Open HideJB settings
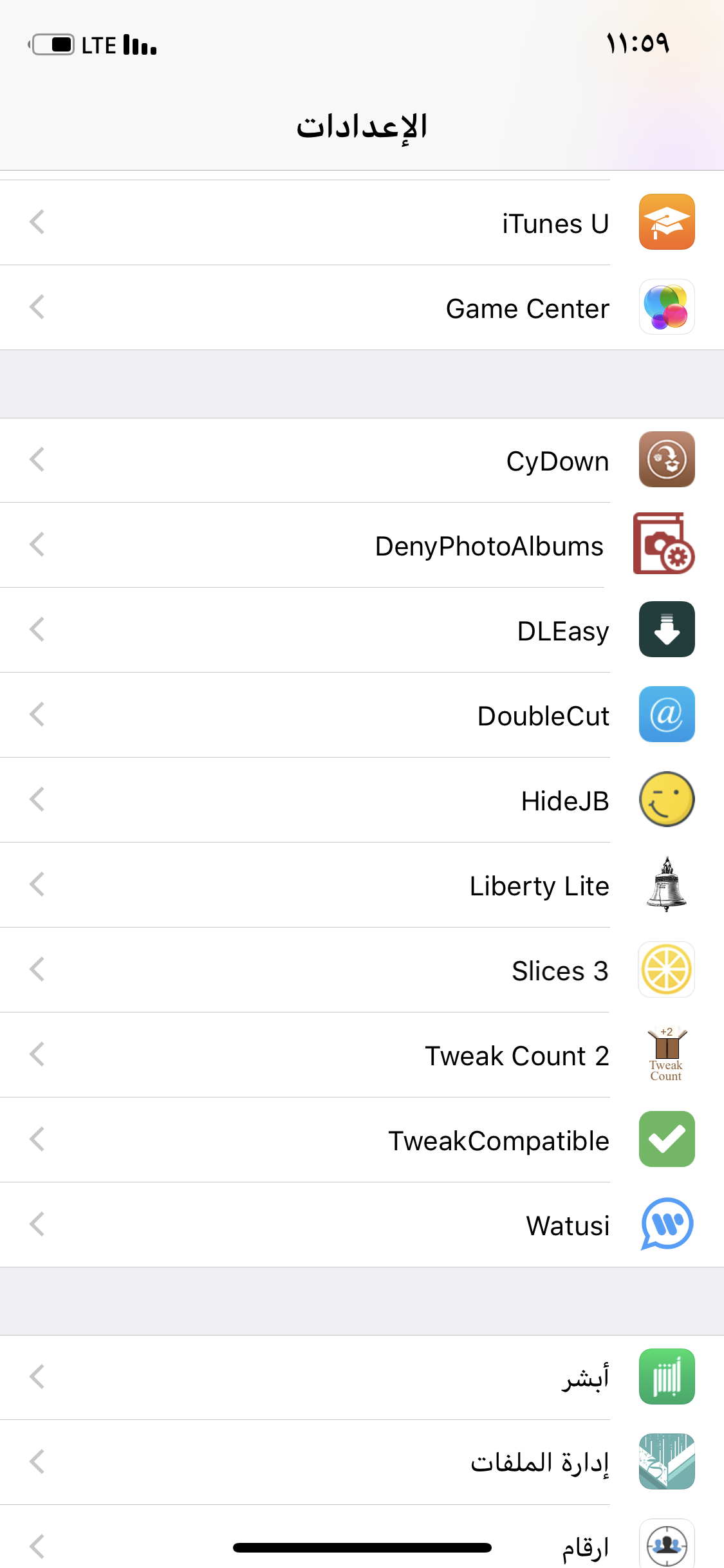 click(x=362, y=800)
